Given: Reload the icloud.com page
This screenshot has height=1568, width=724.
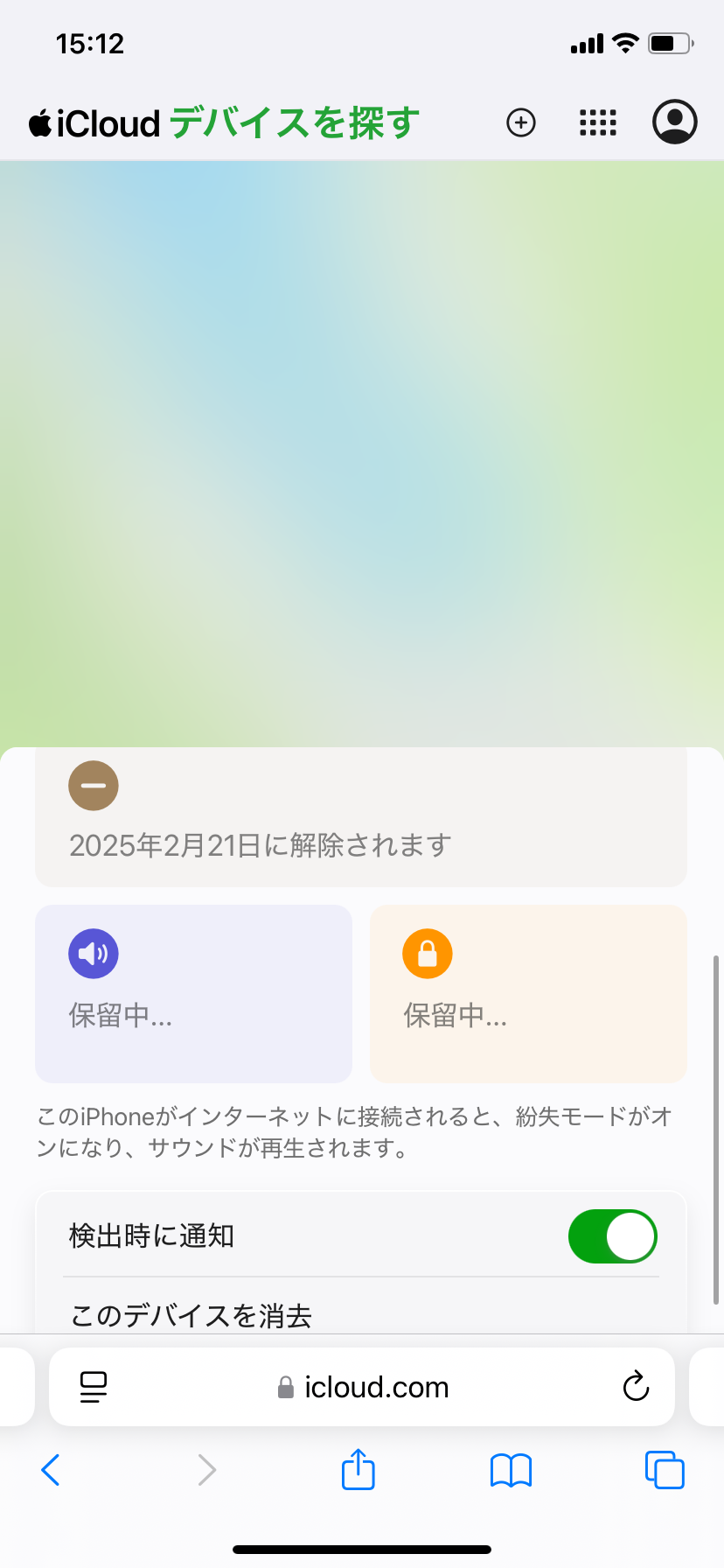Looking at the screenshot, I should [x=636, y=1387].
